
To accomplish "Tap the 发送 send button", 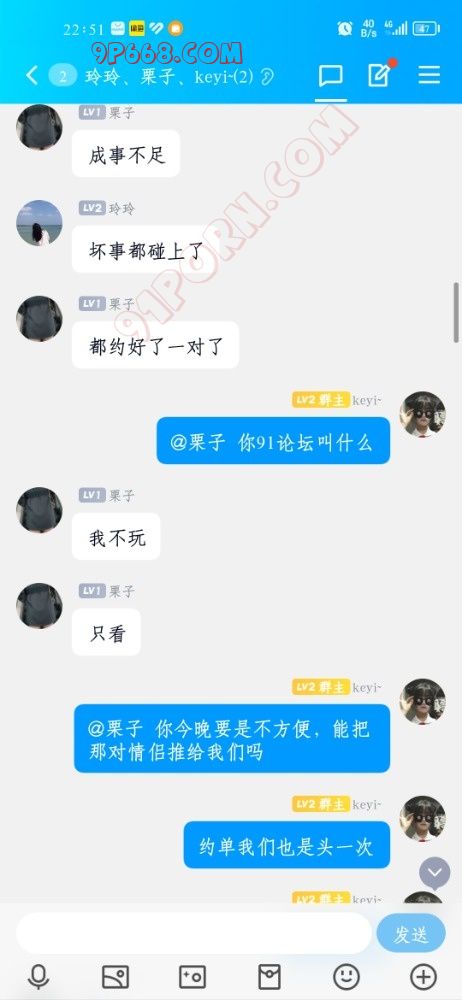I will (410, 934).
